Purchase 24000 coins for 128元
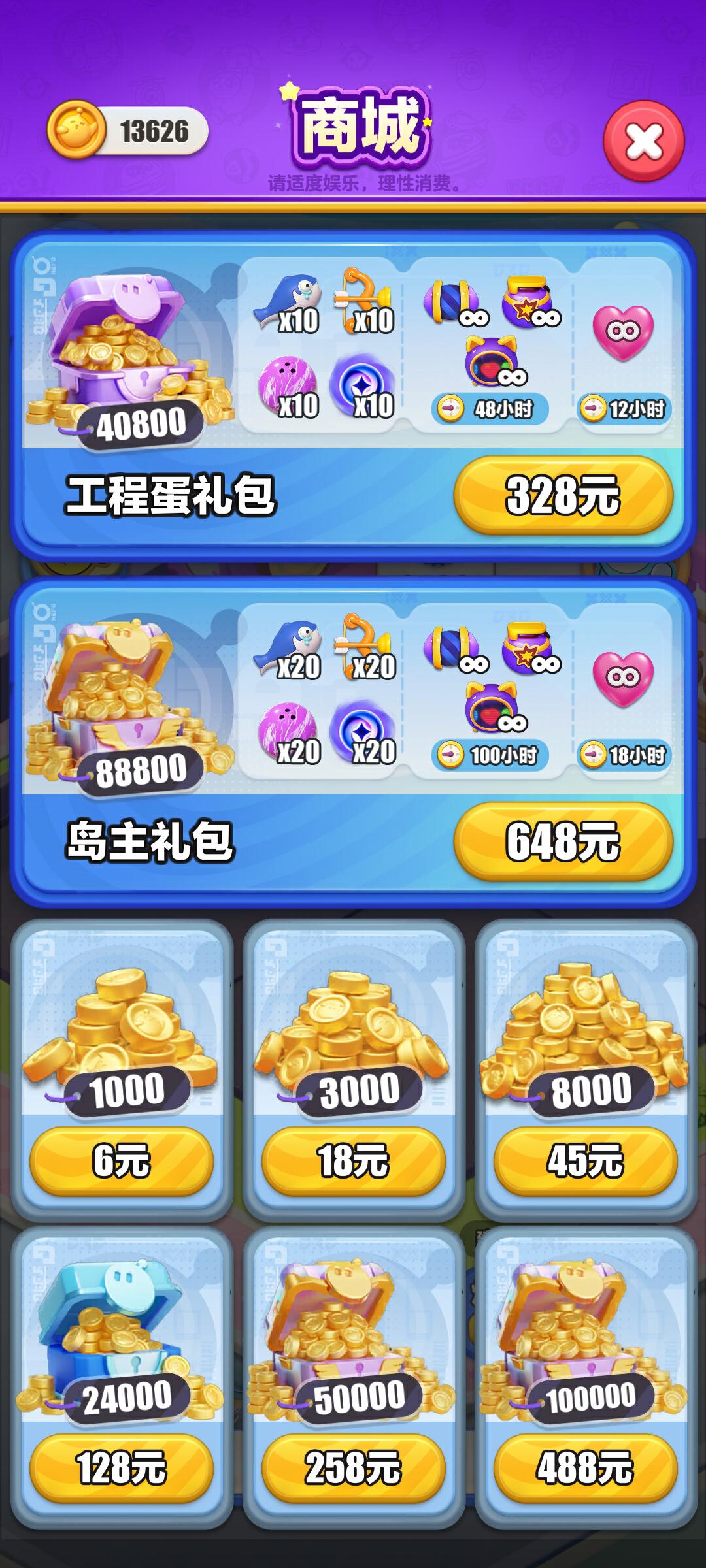706x1568 pixels. coord(122,1467)
